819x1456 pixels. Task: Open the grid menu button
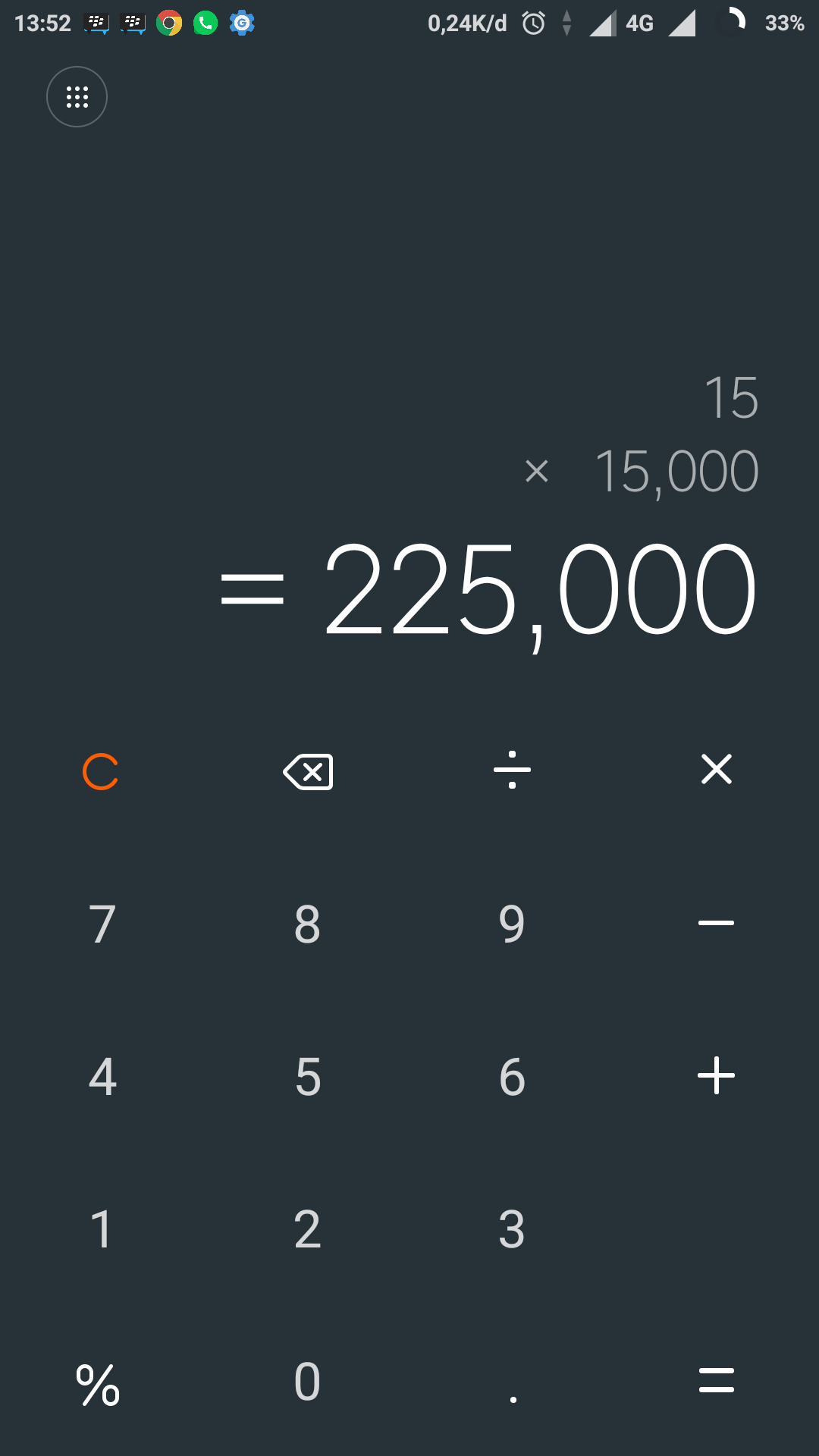click(77, 97)
